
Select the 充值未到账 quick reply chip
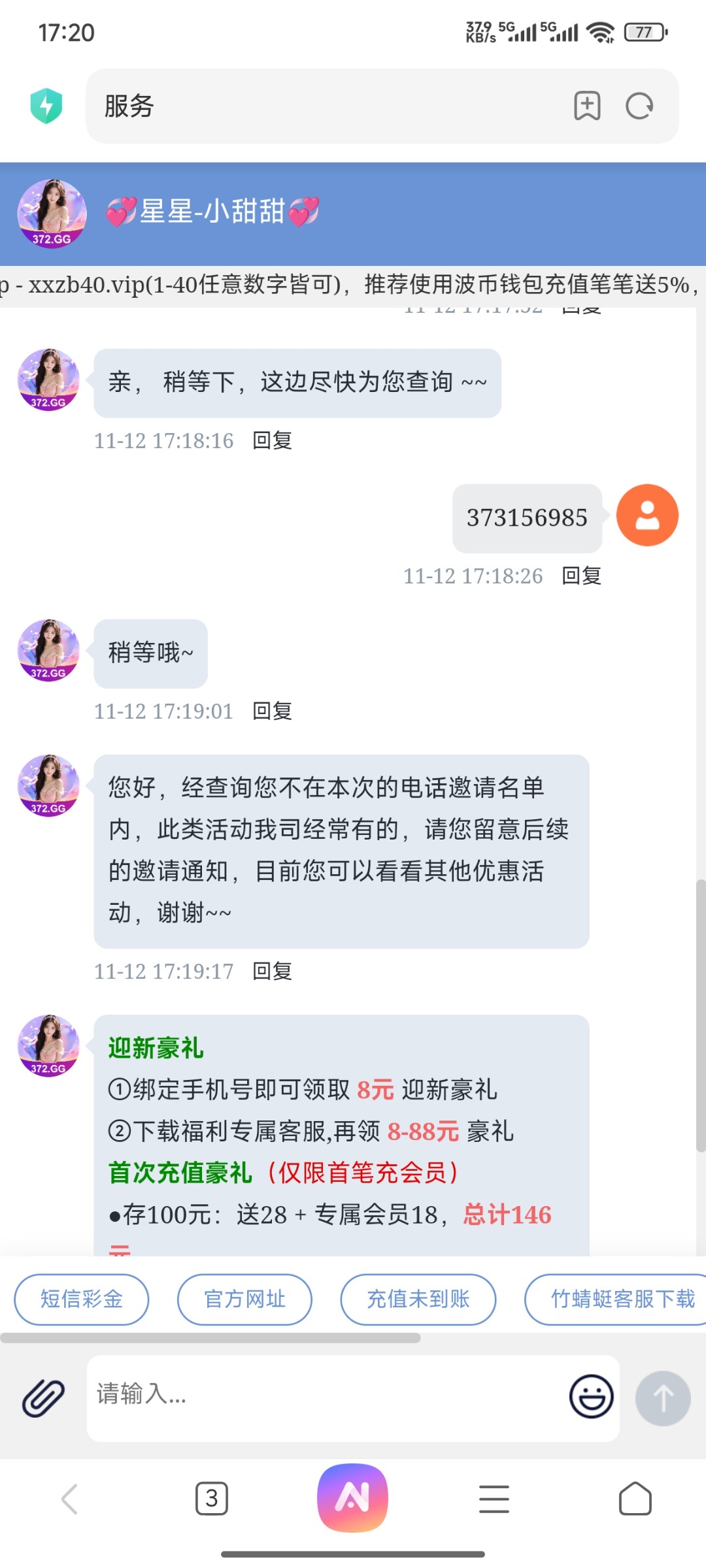coord(418,1299)
